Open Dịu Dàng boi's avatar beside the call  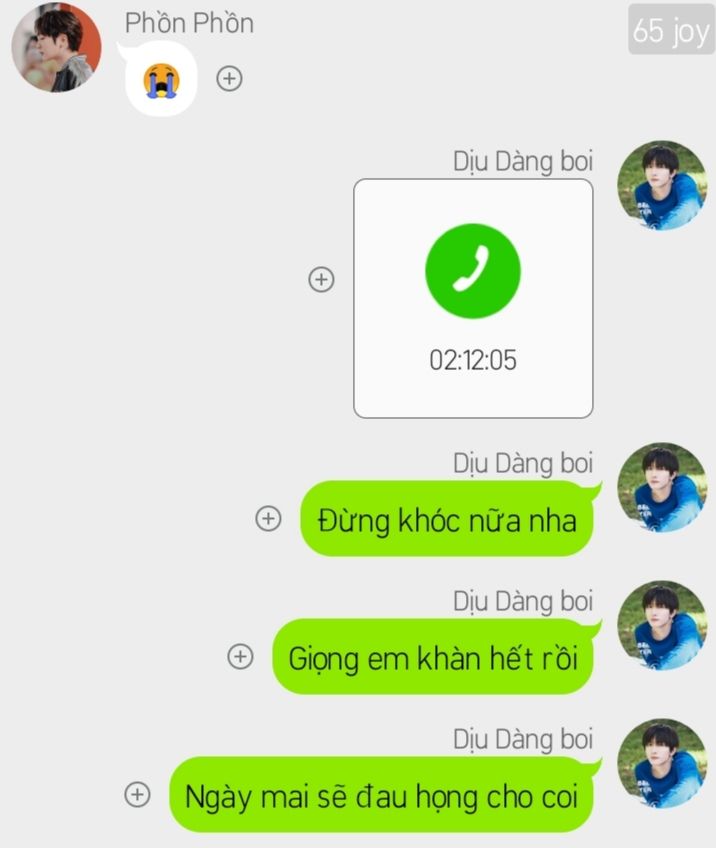(661, 186)
